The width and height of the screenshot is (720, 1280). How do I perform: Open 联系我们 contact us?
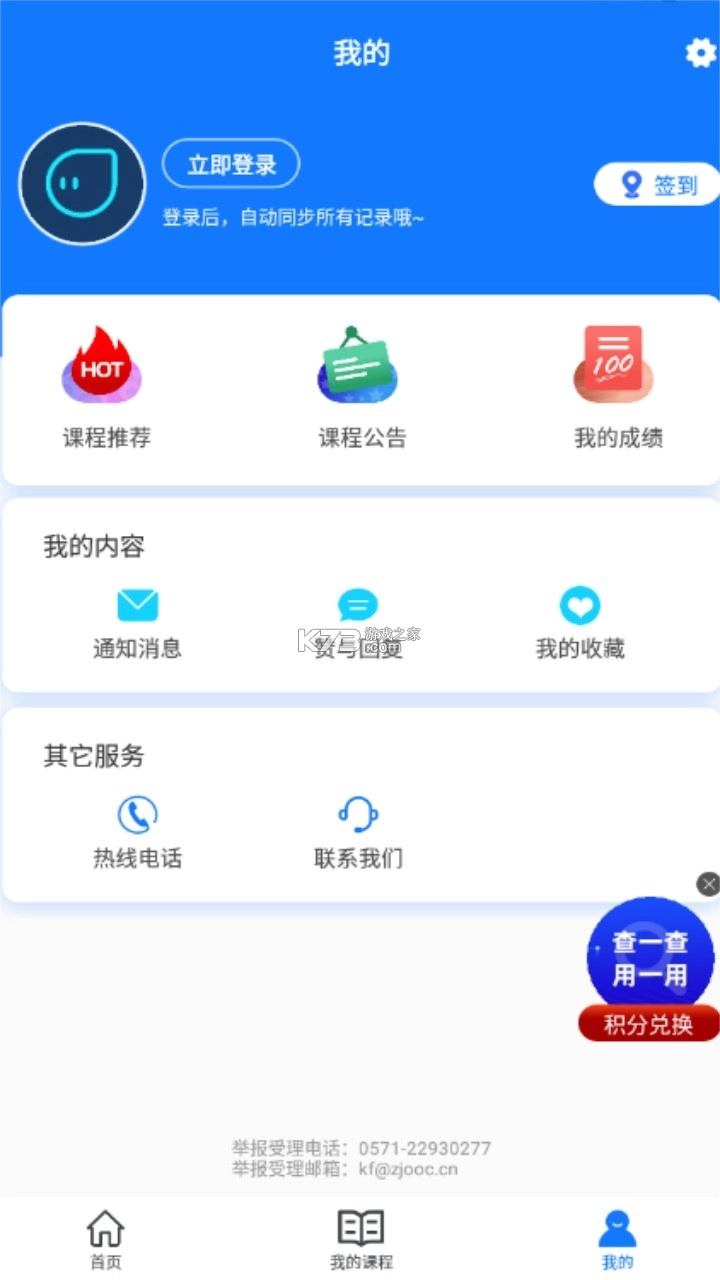[358, 833]
